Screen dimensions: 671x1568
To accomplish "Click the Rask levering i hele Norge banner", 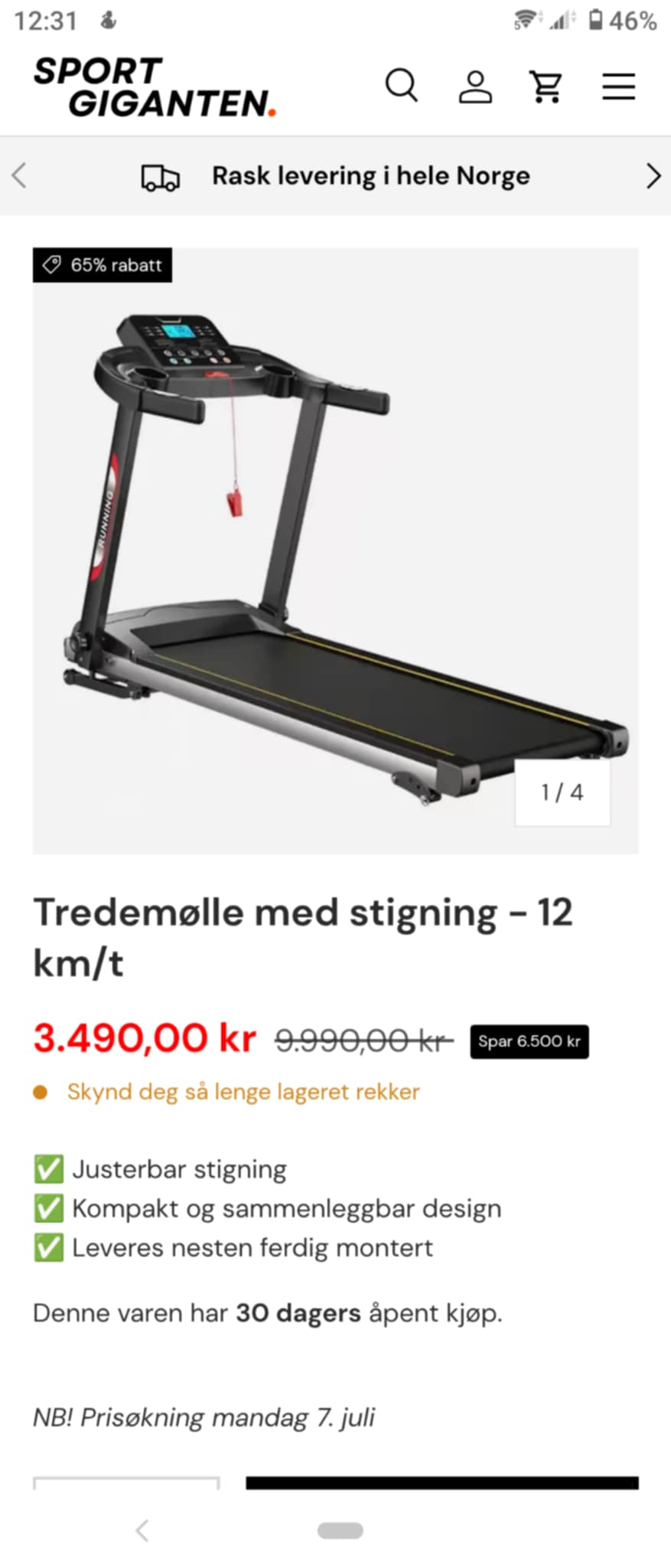I will coord(370,176).
